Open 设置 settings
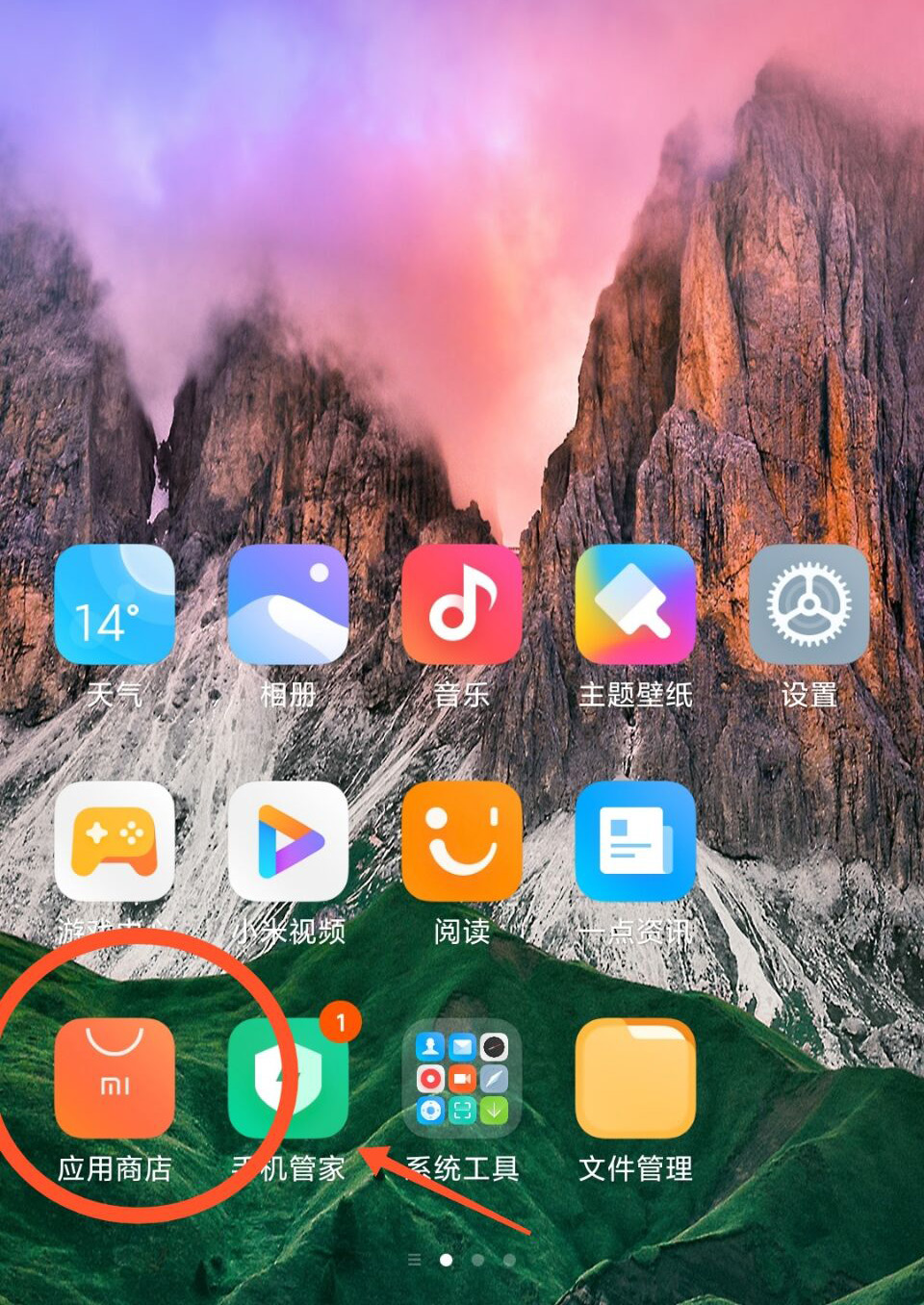The image size is (924, 1305). 808,603
